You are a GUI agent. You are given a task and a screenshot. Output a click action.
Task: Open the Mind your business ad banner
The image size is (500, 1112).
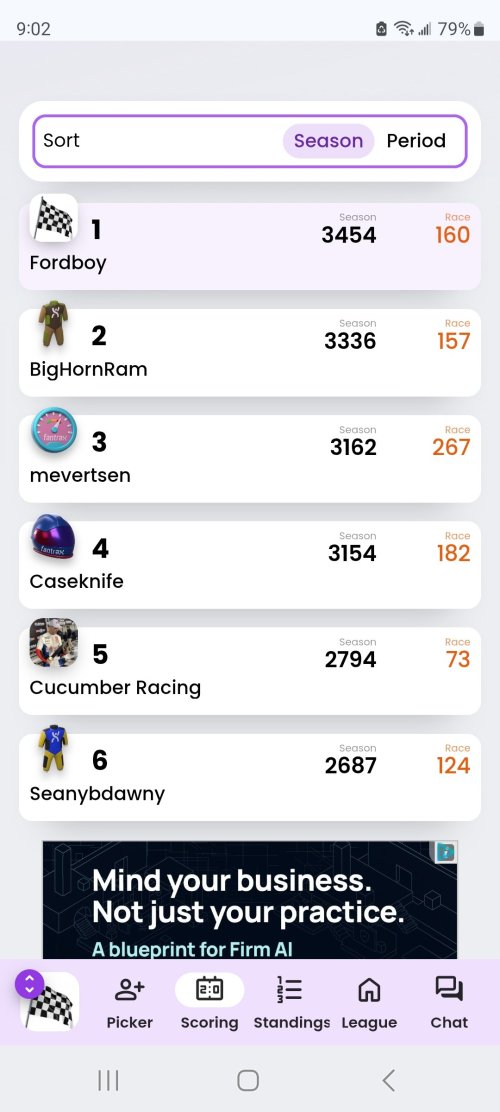pyautogui.click(x=250, y=900)
